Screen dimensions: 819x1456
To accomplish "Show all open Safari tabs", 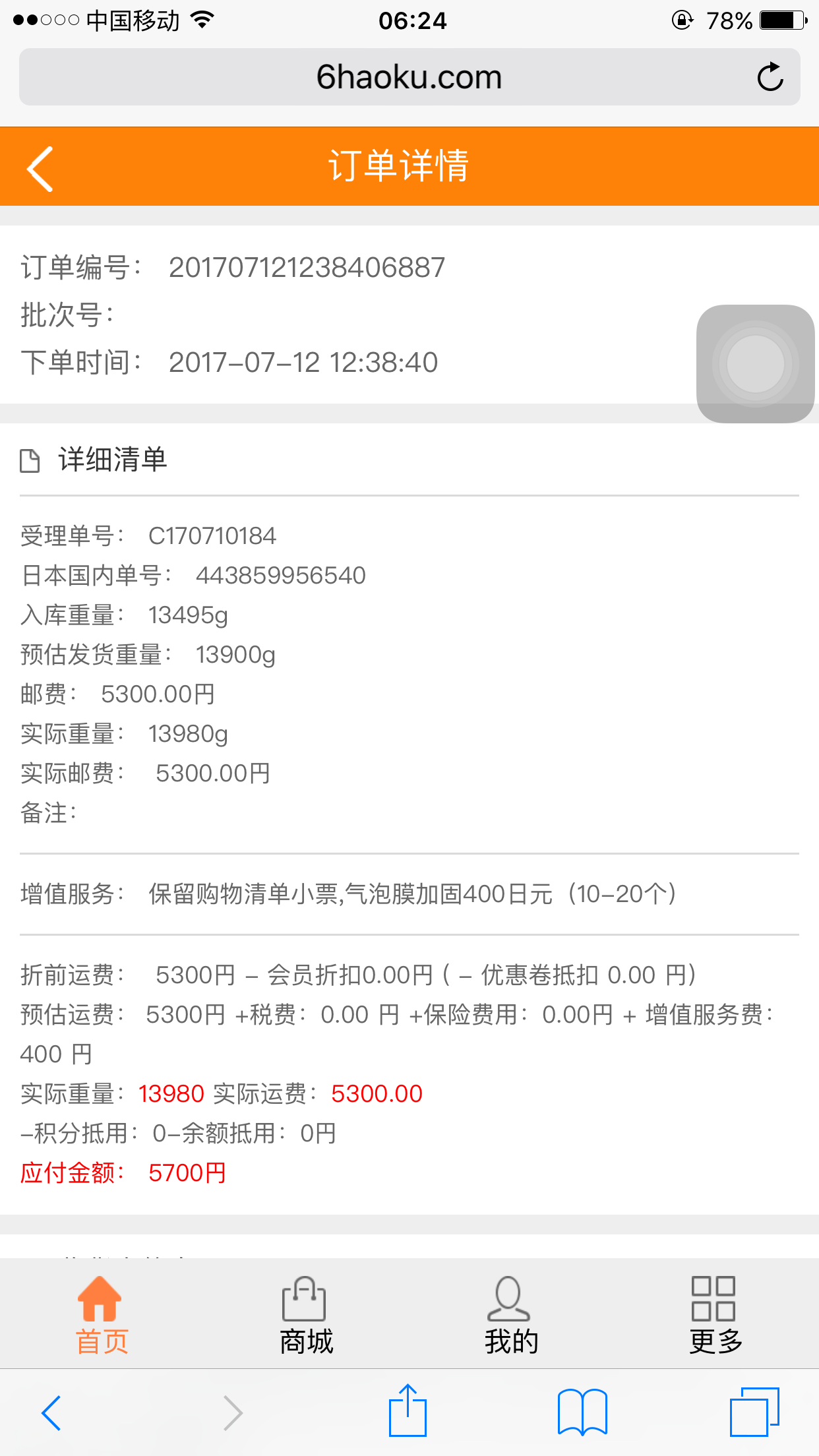I will 754,1412.
